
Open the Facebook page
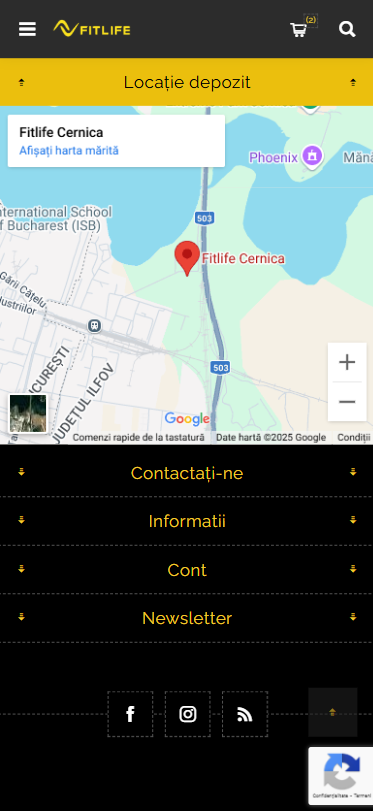130,714
